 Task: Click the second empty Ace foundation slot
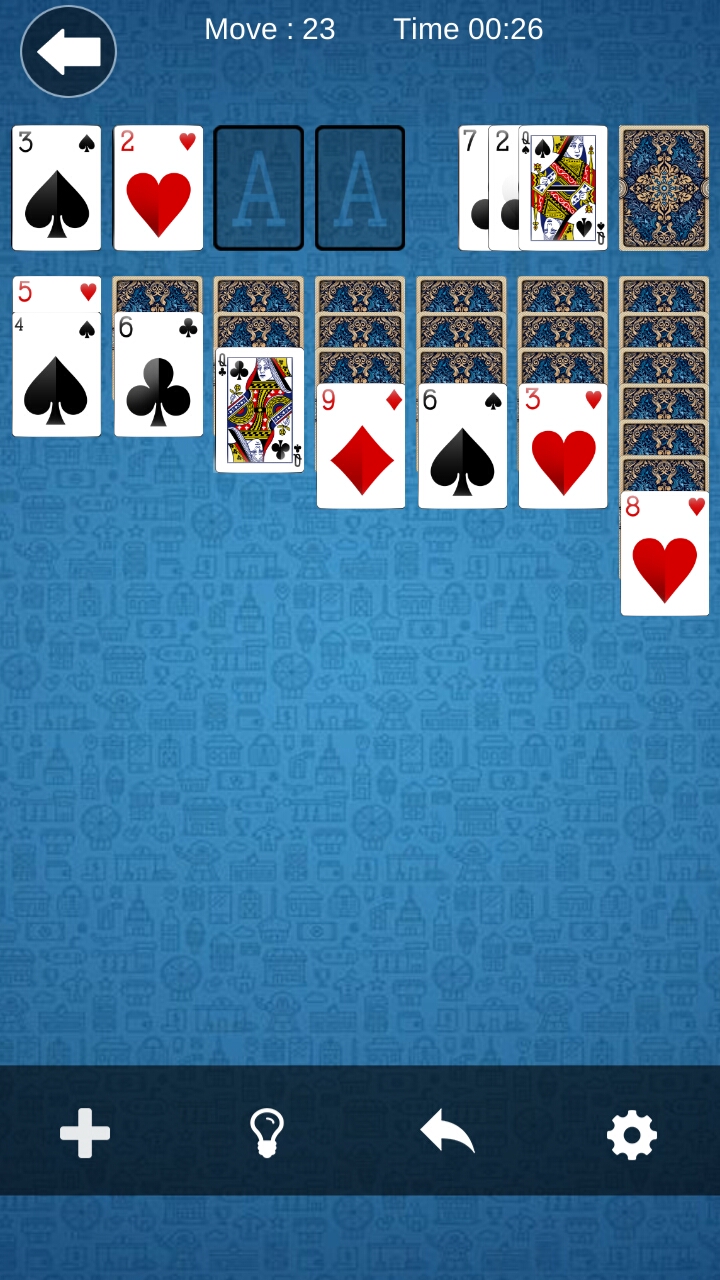point(360,187)
